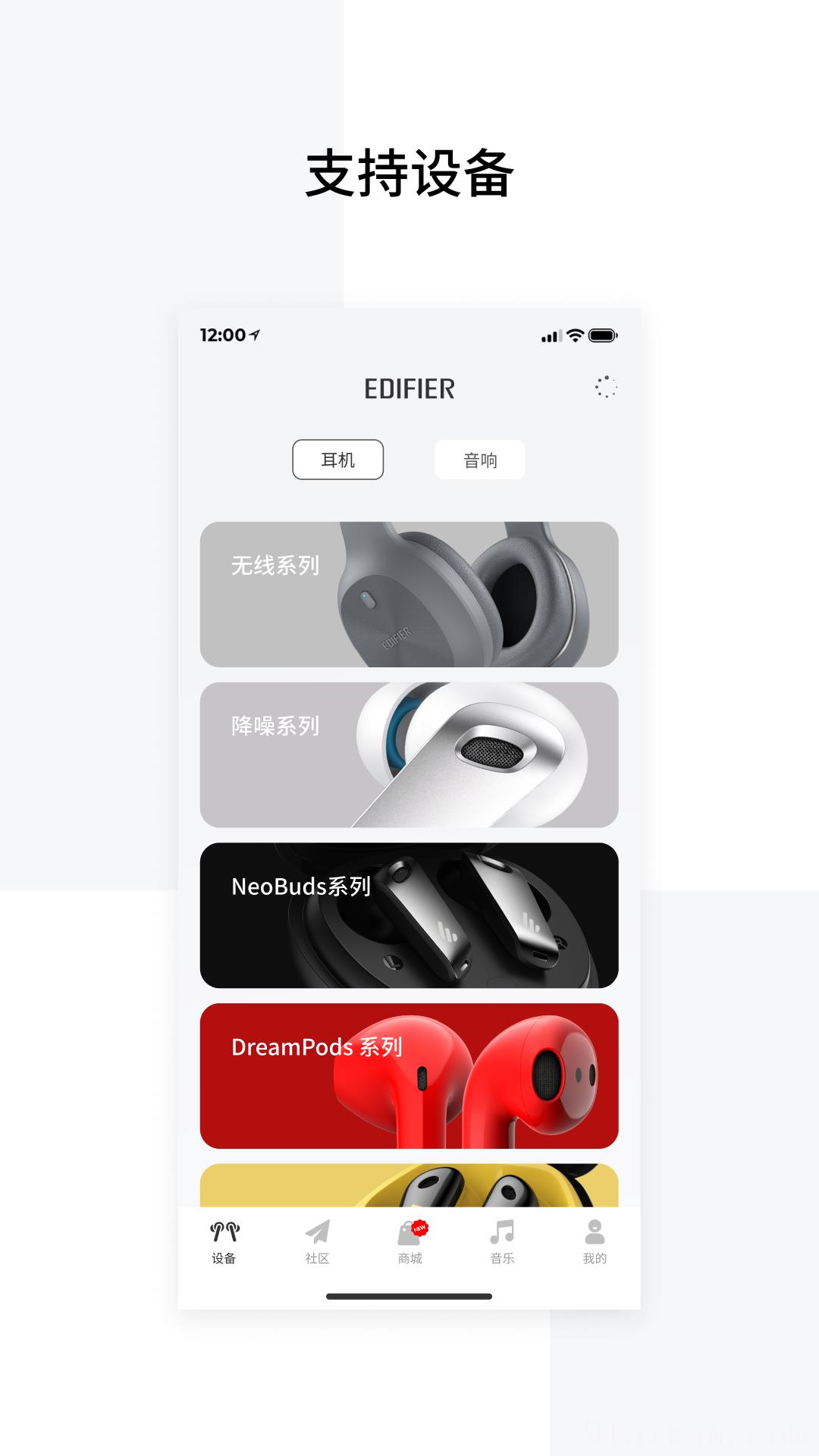Screen dimensions: 819x1456
Task: Tap the loading spinner icon beside EDIFIER
Action: [x=606, y=388]
